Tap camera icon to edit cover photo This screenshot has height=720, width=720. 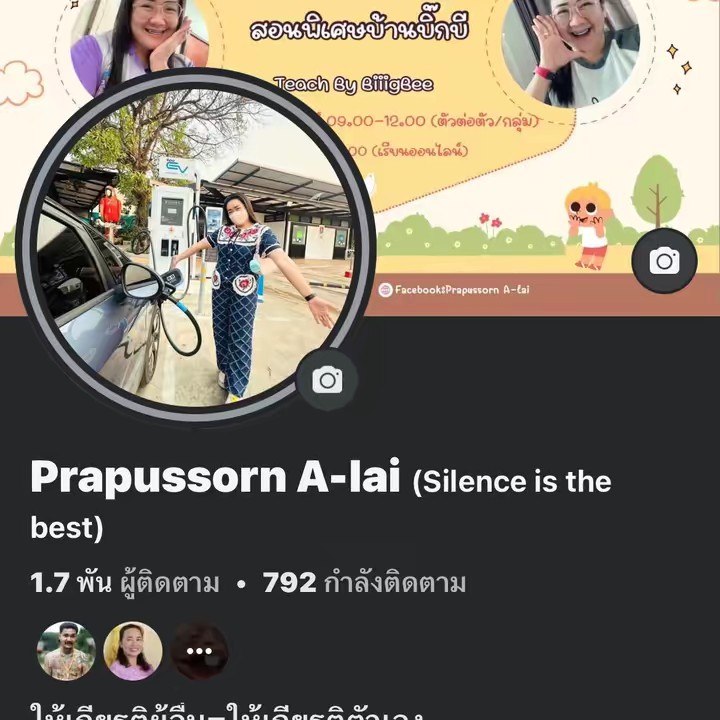(664, 261)
